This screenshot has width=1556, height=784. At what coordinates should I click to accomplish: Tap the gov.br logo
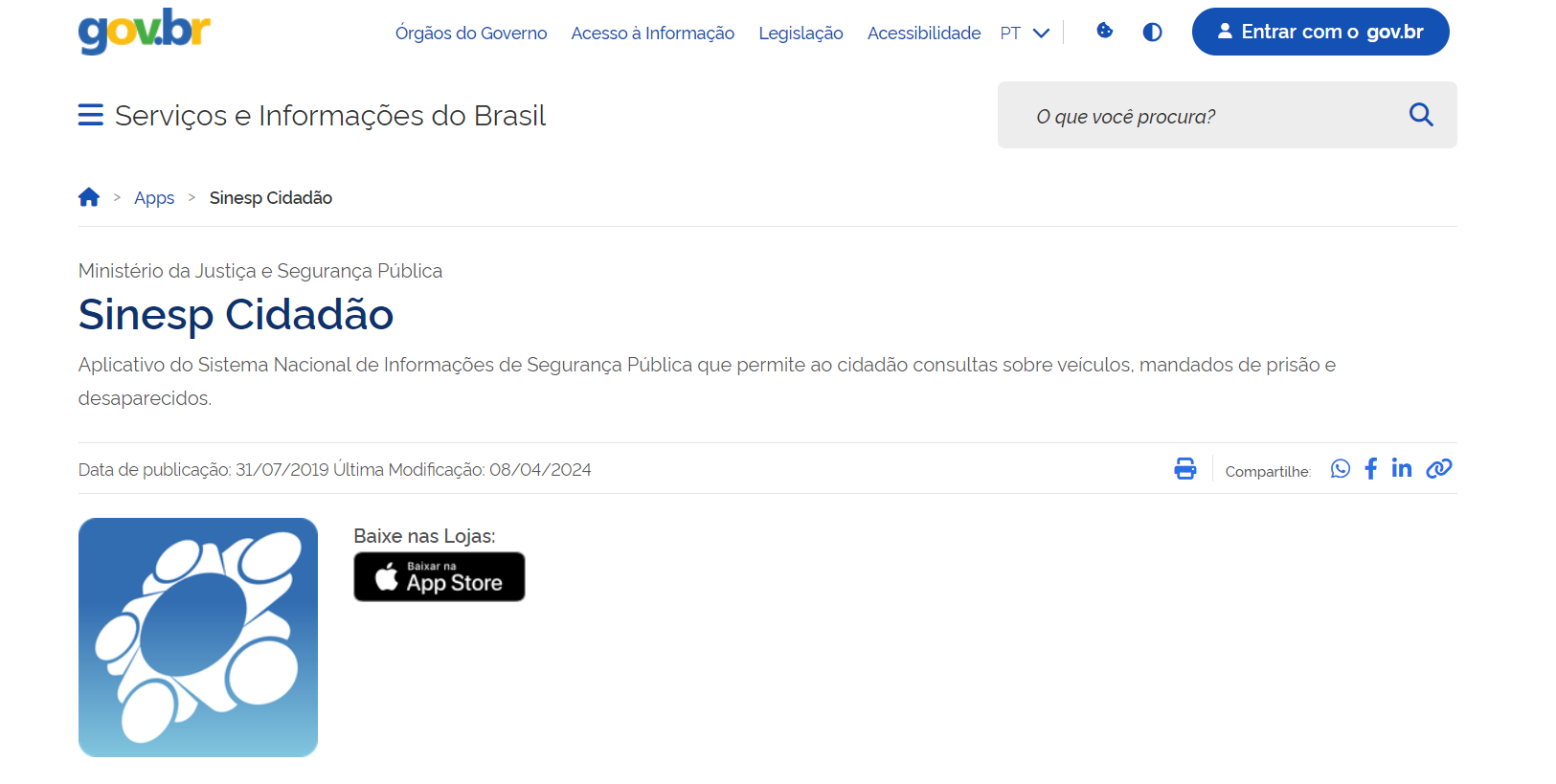click(x=144, y=32)
